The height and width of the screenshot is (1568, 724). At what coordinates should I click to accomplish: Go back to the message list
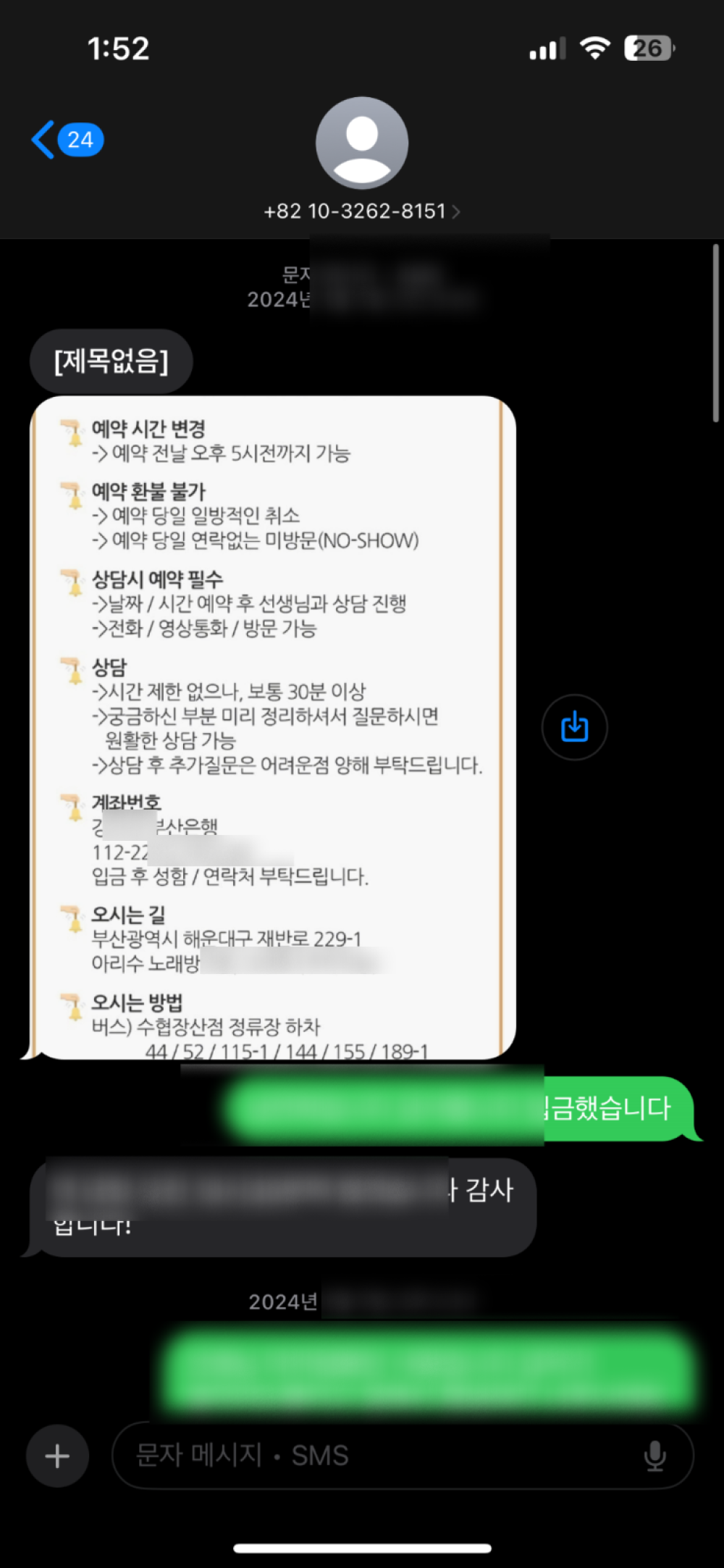click(66, 140)
